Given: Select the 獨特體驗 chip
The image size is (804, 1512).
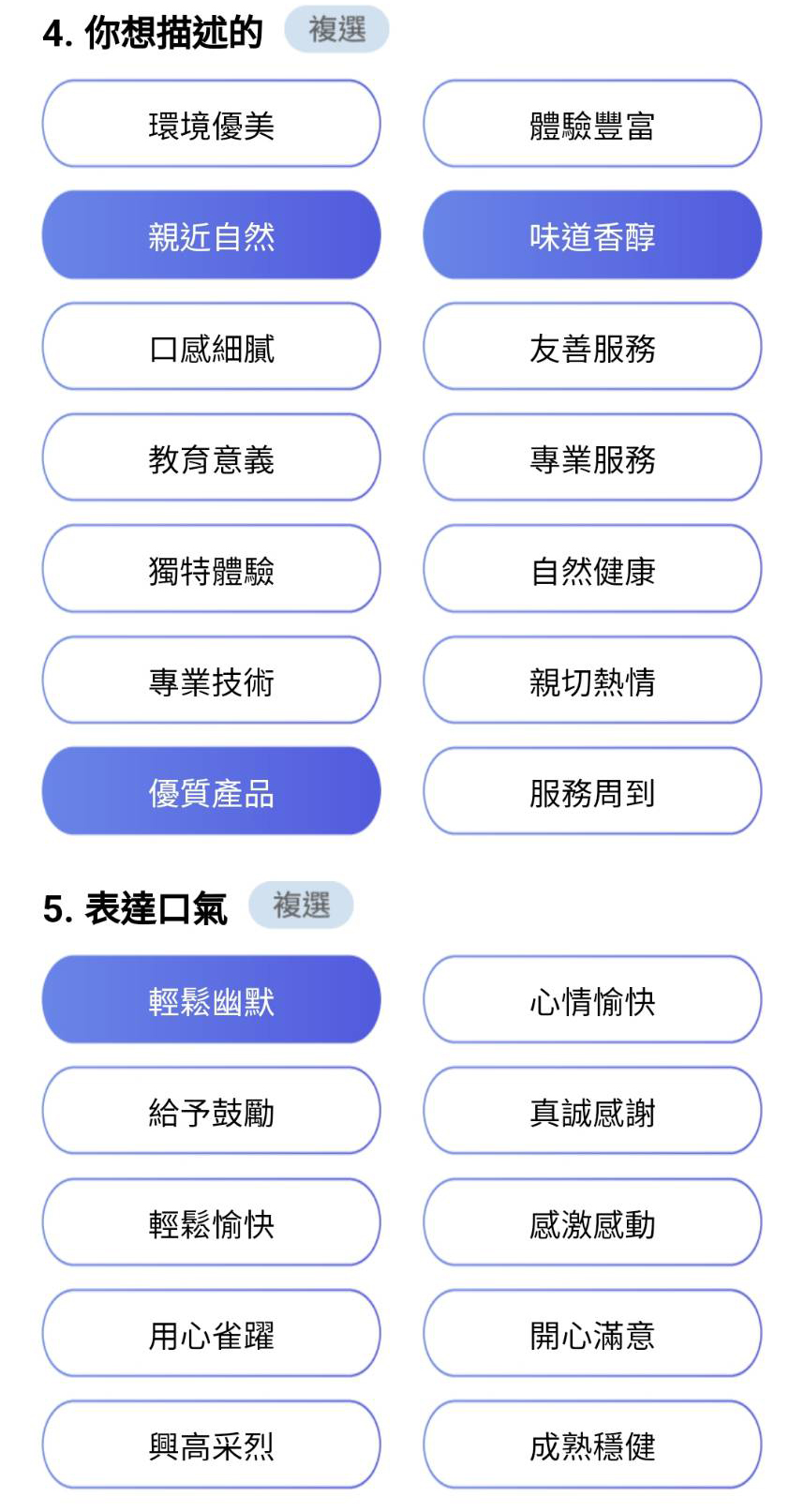Looking at the screenshot, I should (211, 569).
